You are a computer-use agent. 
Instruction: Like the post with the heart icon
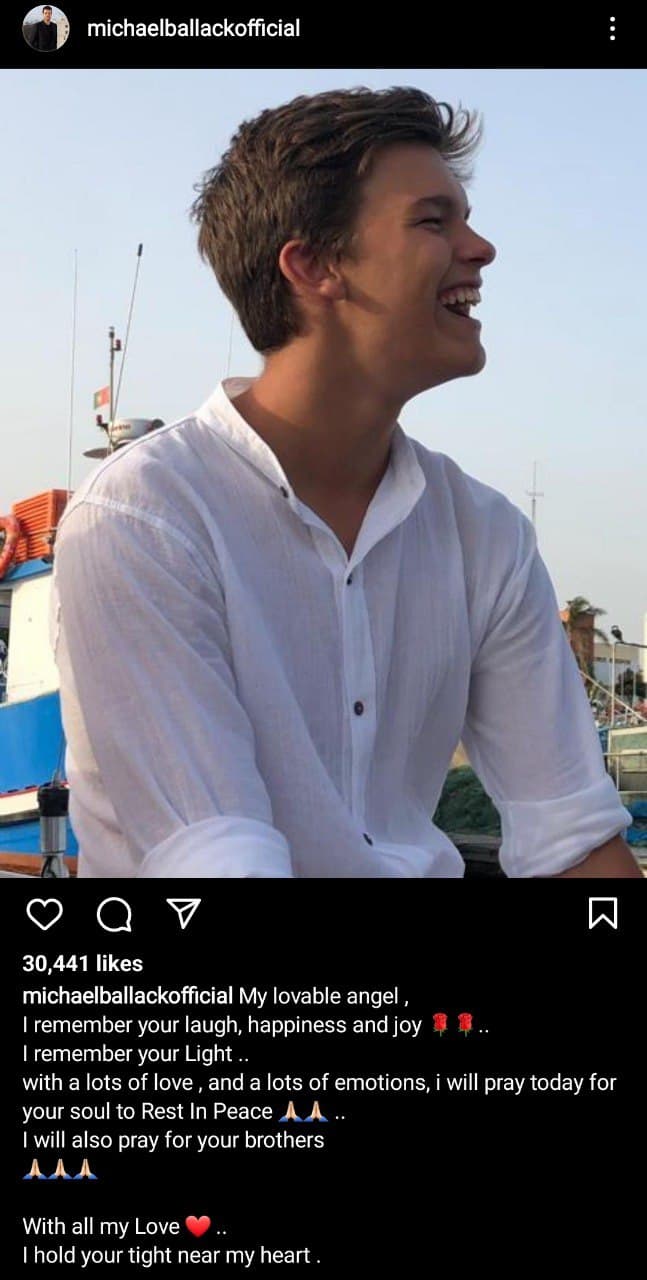[x=44, y=913]
